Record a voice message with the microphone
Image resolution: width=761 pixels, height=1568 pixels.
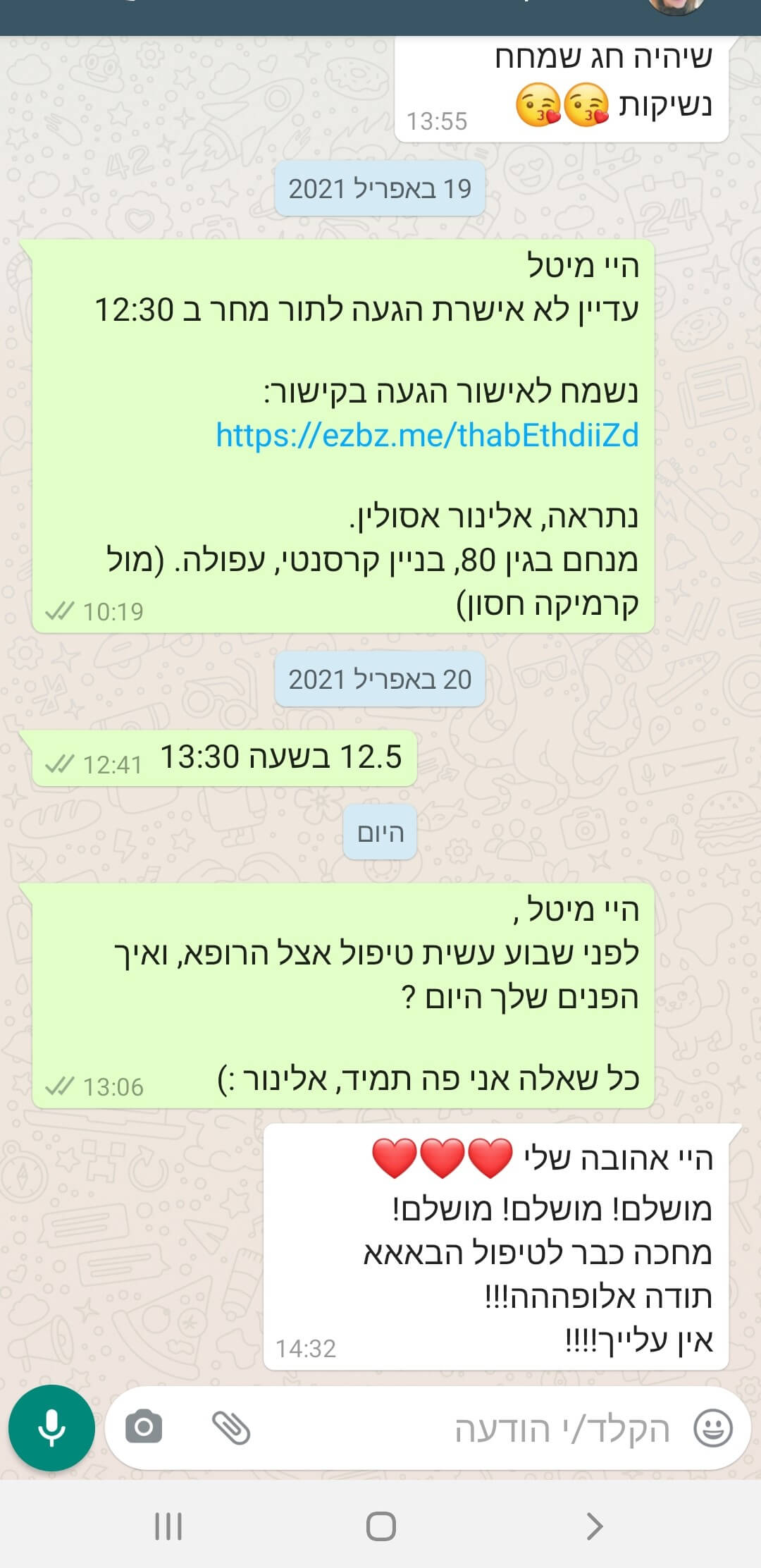51,1428
